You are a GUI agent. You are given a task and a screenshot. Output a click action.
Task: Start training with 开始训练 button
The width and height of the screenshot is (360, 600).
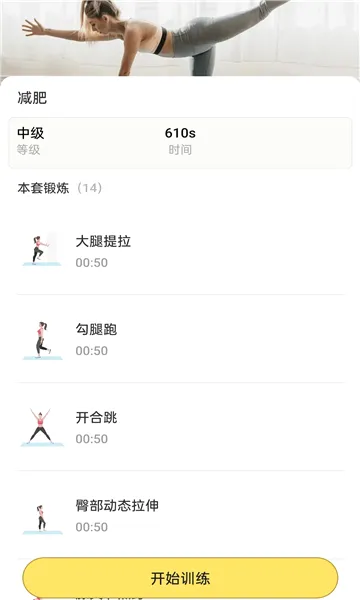coord(180,577)
